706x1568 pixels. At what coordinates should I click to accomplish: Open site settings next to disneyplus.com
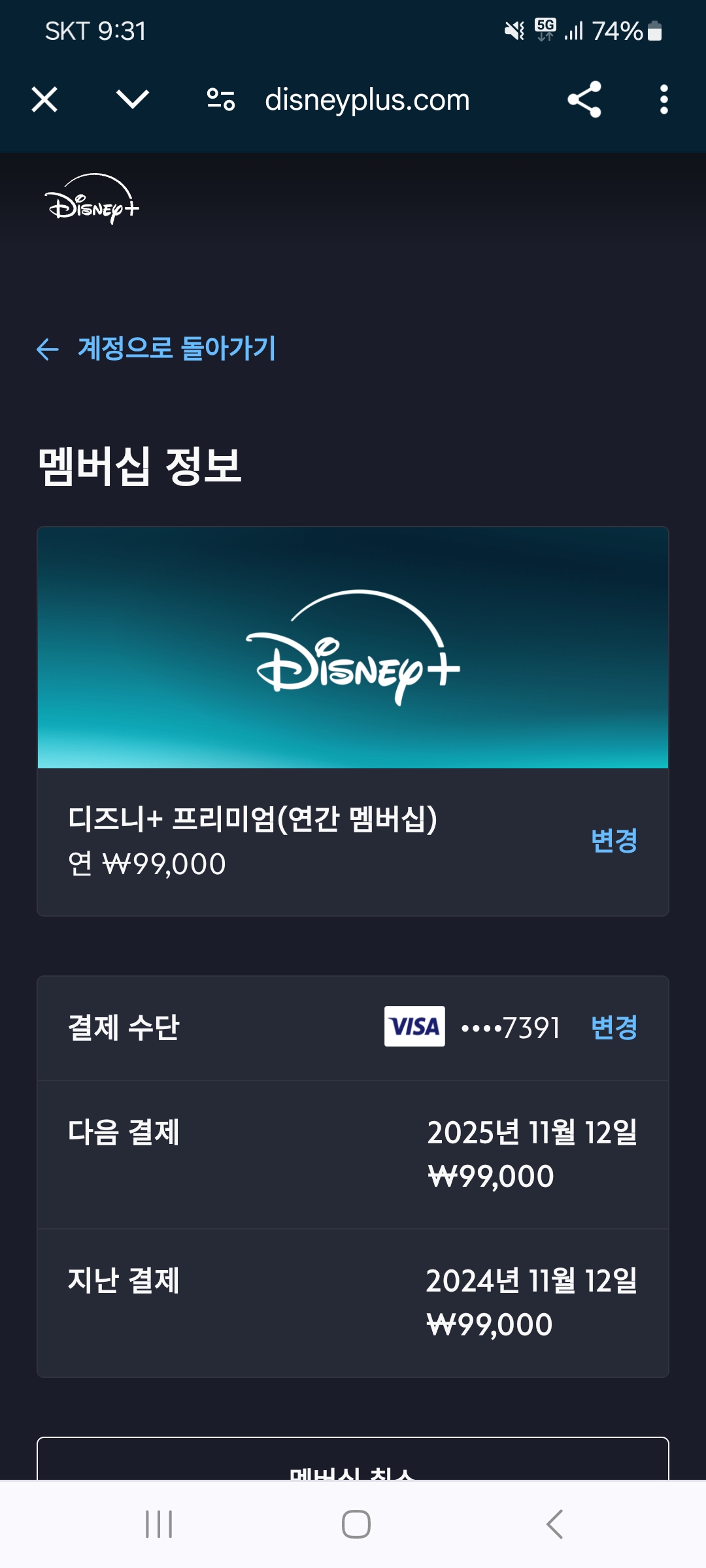click(221, 100)
